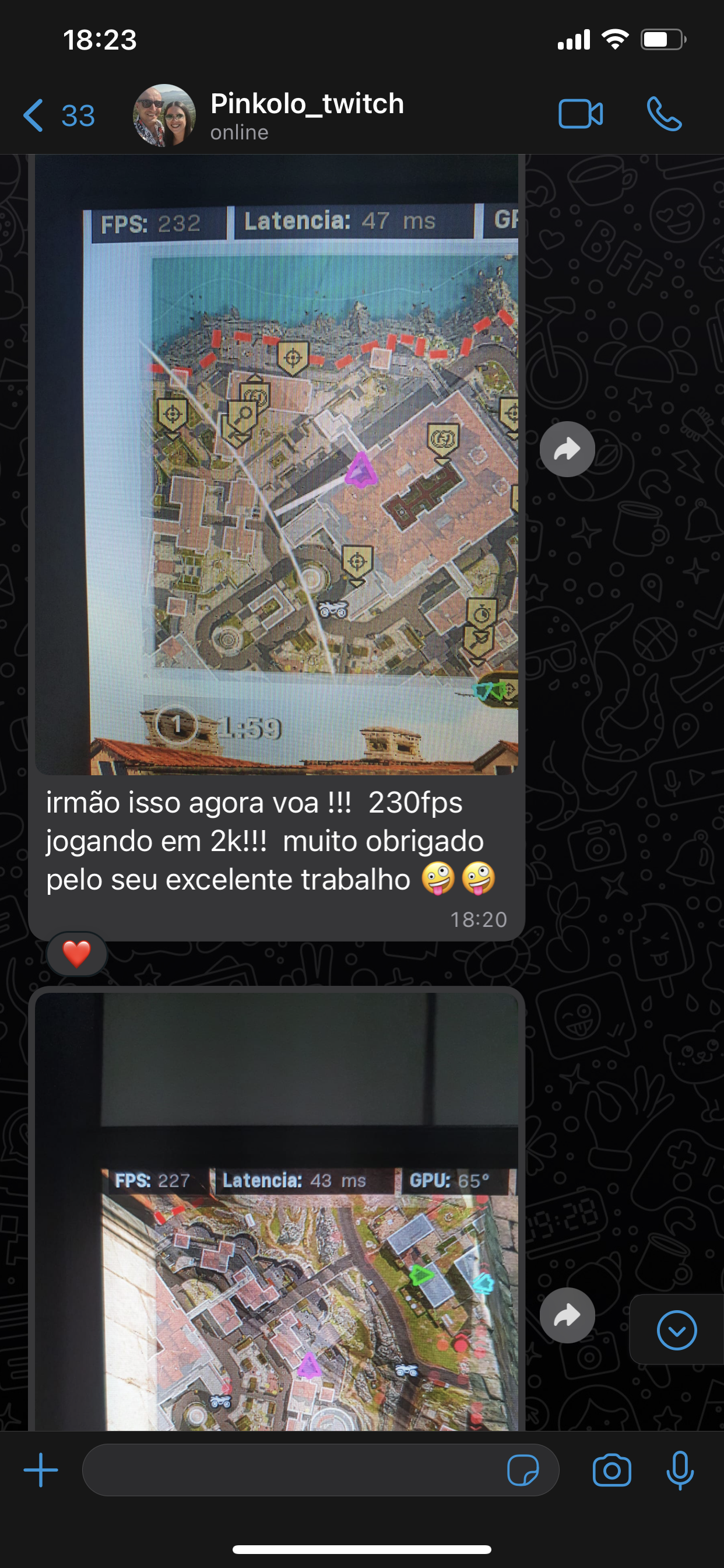The image size is (724, 1568).
Task: Open Pinkolo_twitch contact info
Action: click(x=306, y=114)
